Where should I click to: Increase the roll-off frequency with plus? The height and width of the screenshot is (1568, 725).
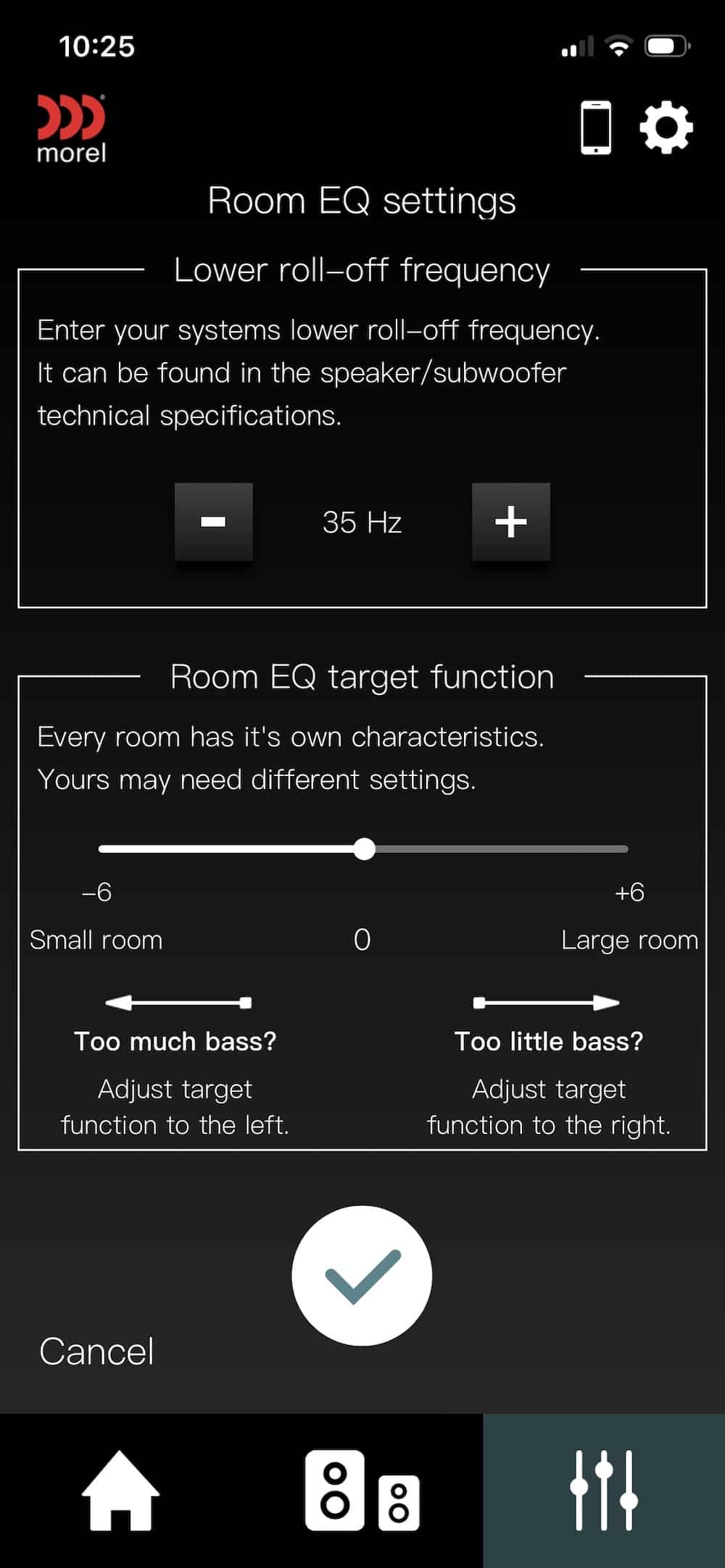tap(511, 522)
